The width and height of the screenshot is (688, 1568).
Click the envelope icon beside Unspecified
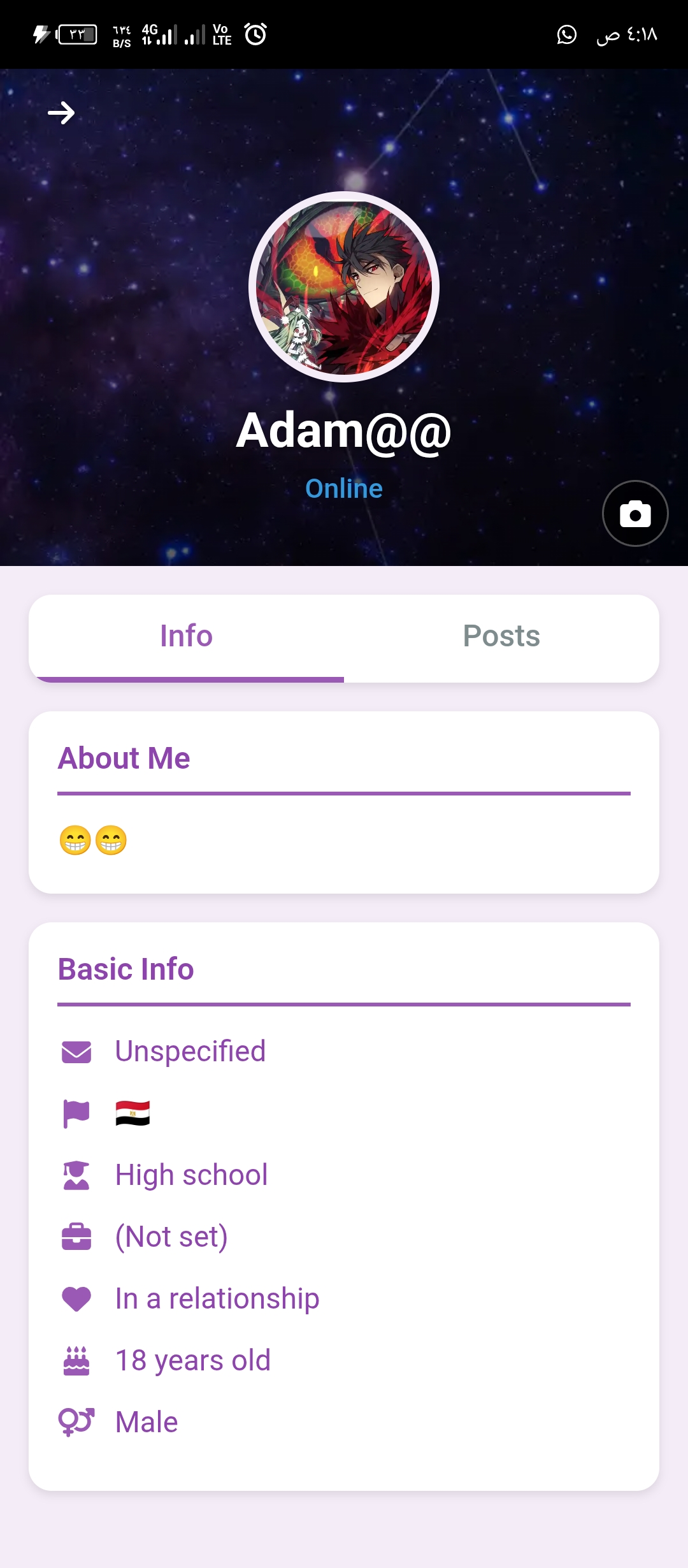(x=76, y=1052)
